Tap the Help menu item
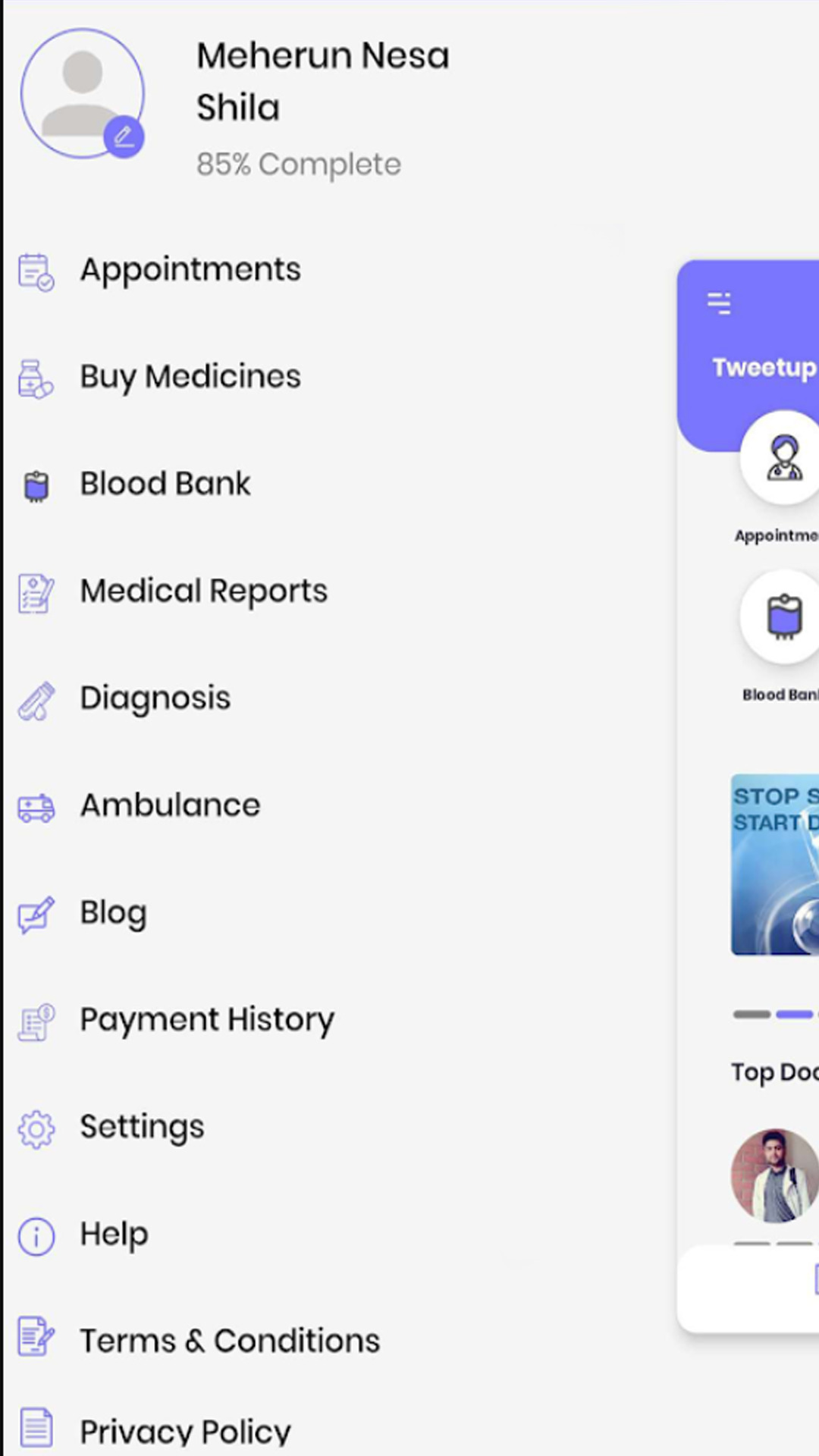The height and width of the screenshot is (1456, 819). point(83,1235)
